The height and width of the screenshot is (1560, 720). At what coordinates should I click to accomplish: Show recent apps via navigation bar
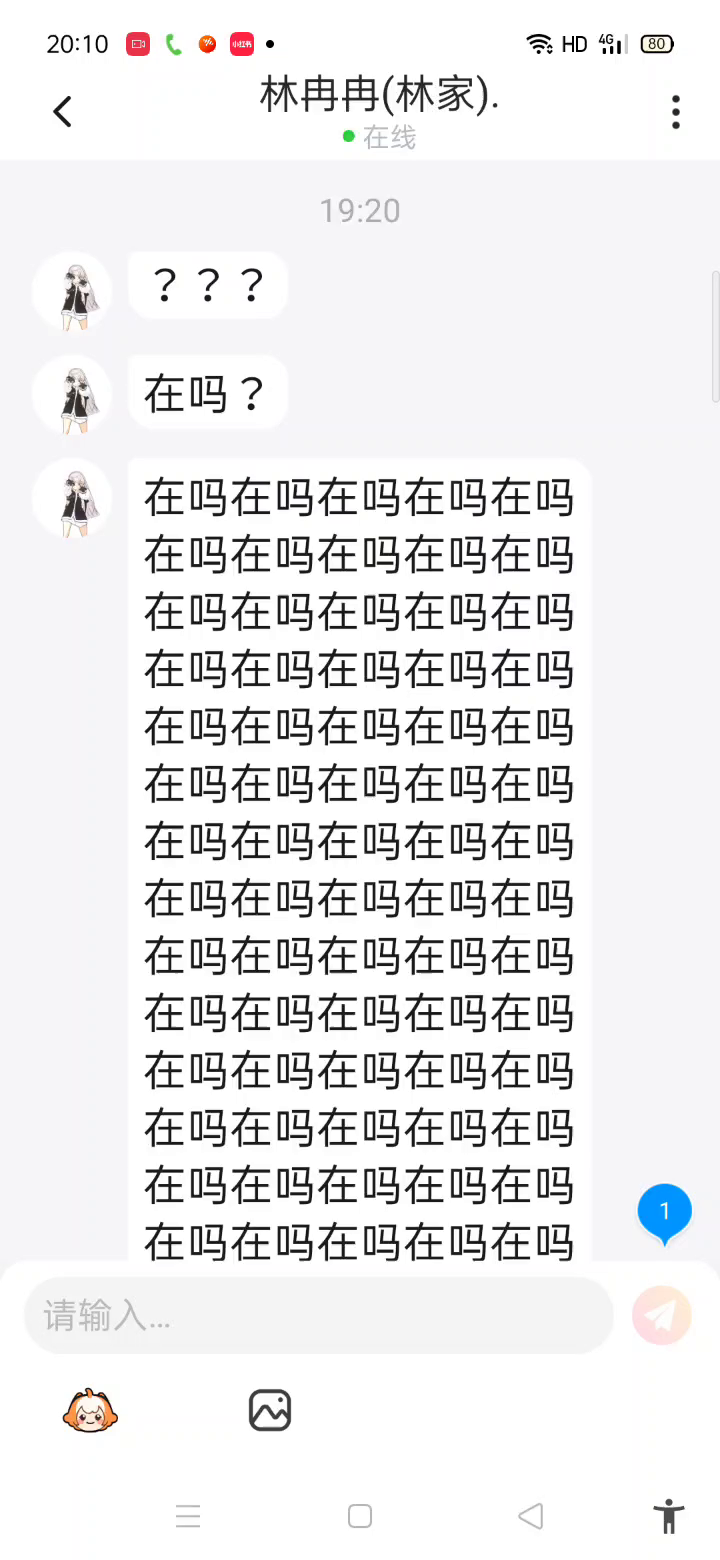pos(188,1516)
